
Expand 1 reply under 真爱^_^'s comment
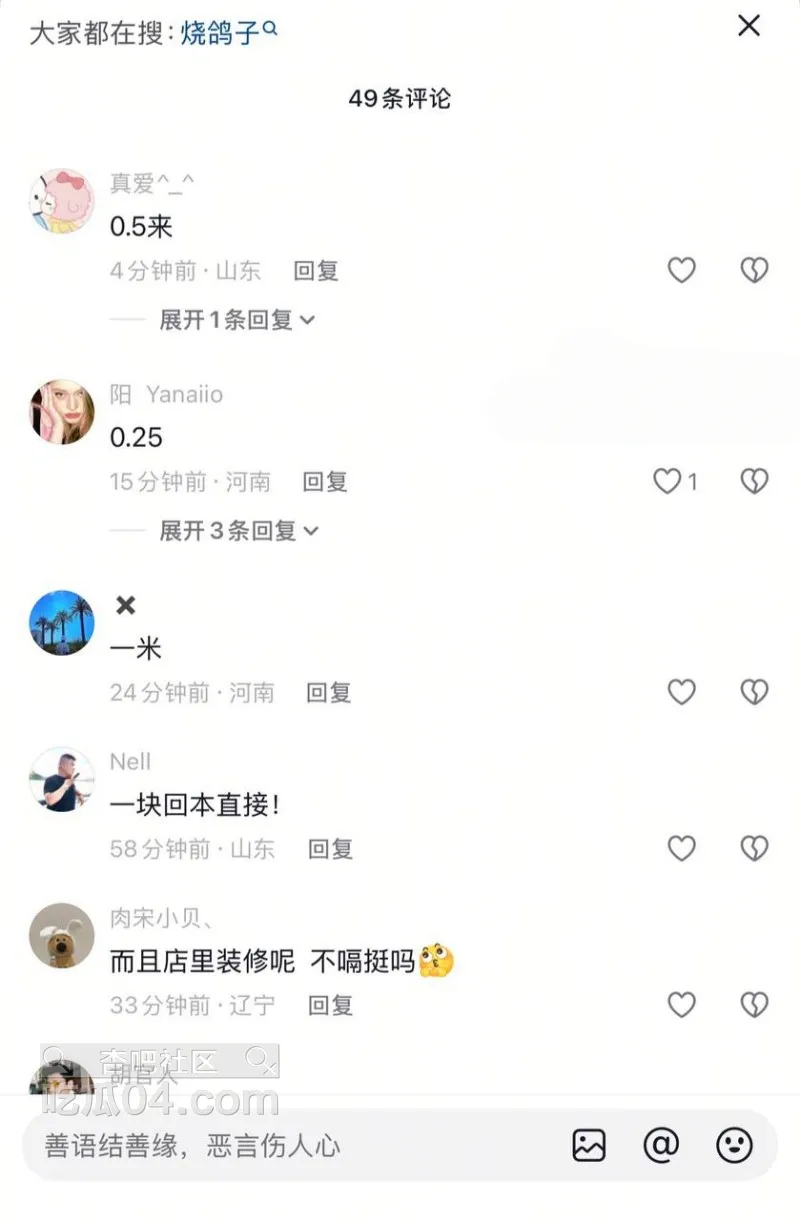(237, 320)
